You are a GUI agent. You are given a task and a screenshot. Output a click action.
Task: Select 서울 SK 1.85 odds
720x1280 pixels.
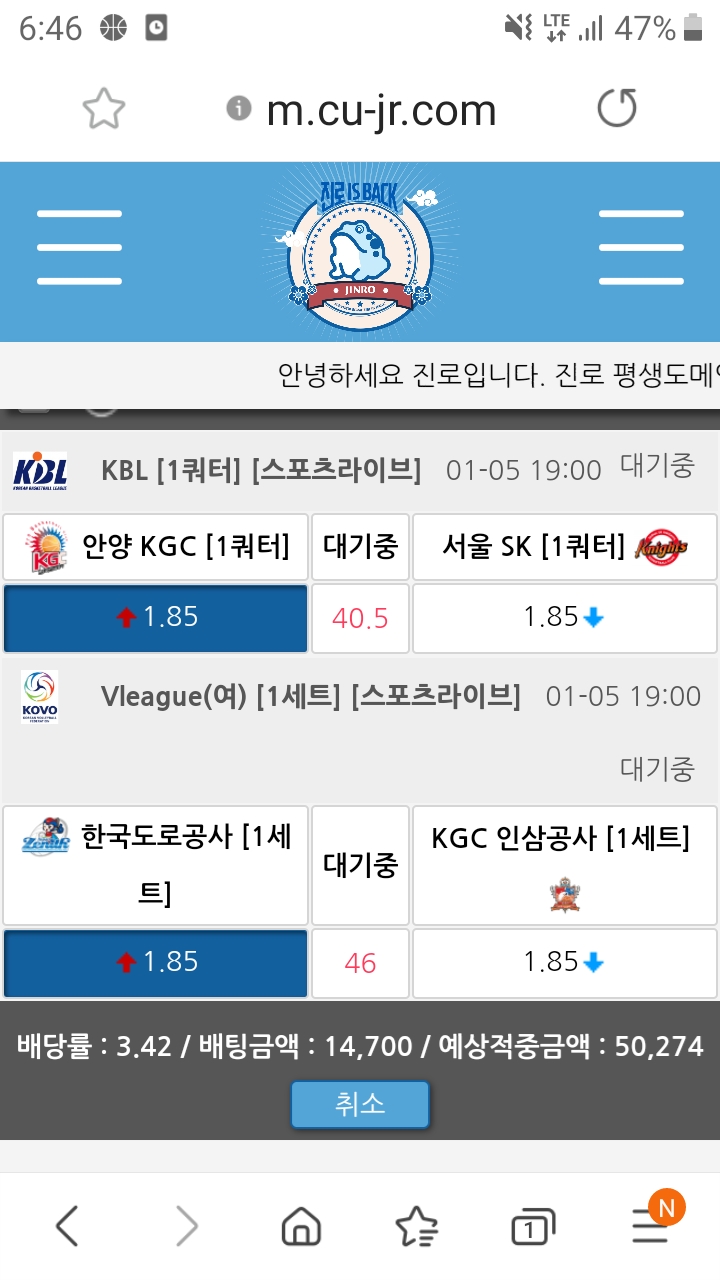[564, 617]
